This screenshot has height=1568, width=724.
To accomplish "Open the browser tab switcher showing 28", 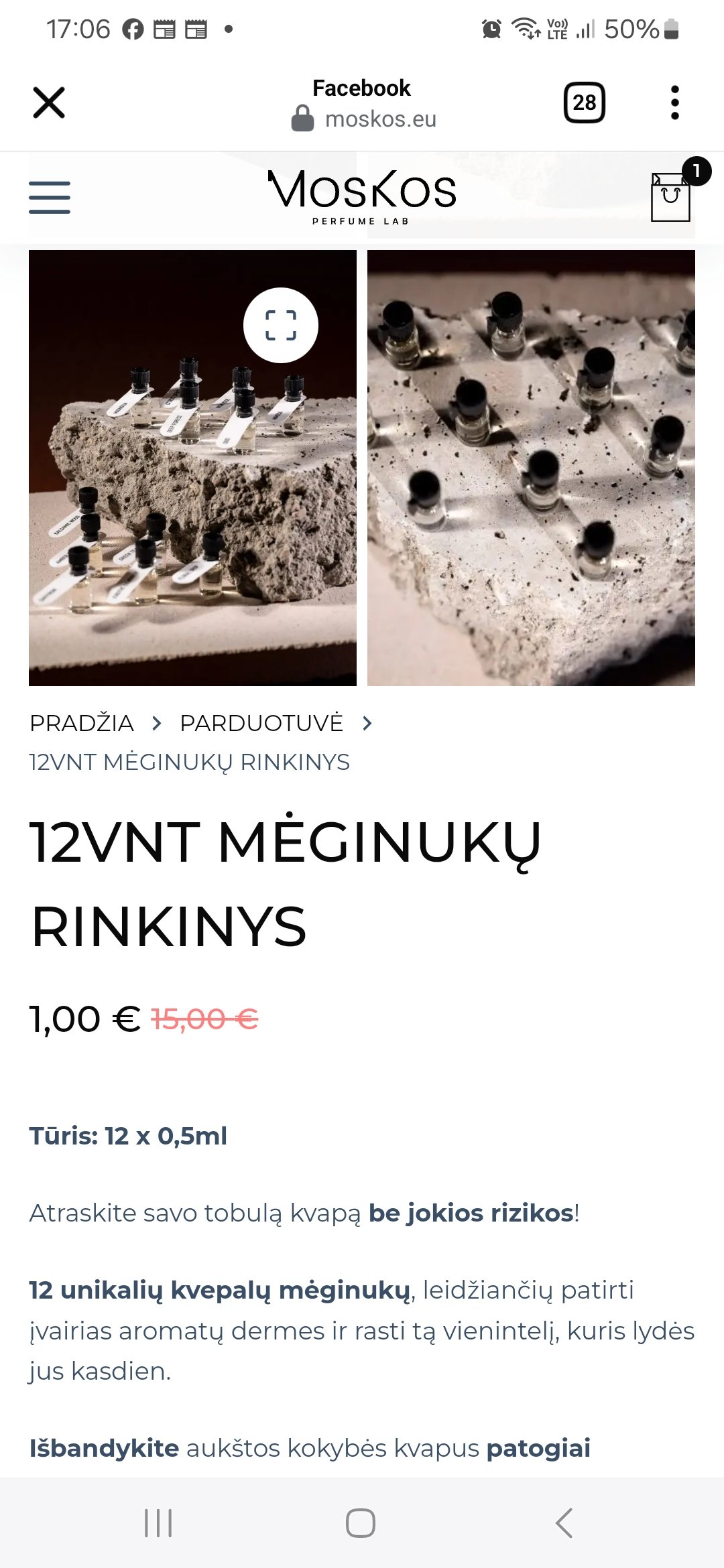I will 585,103.
